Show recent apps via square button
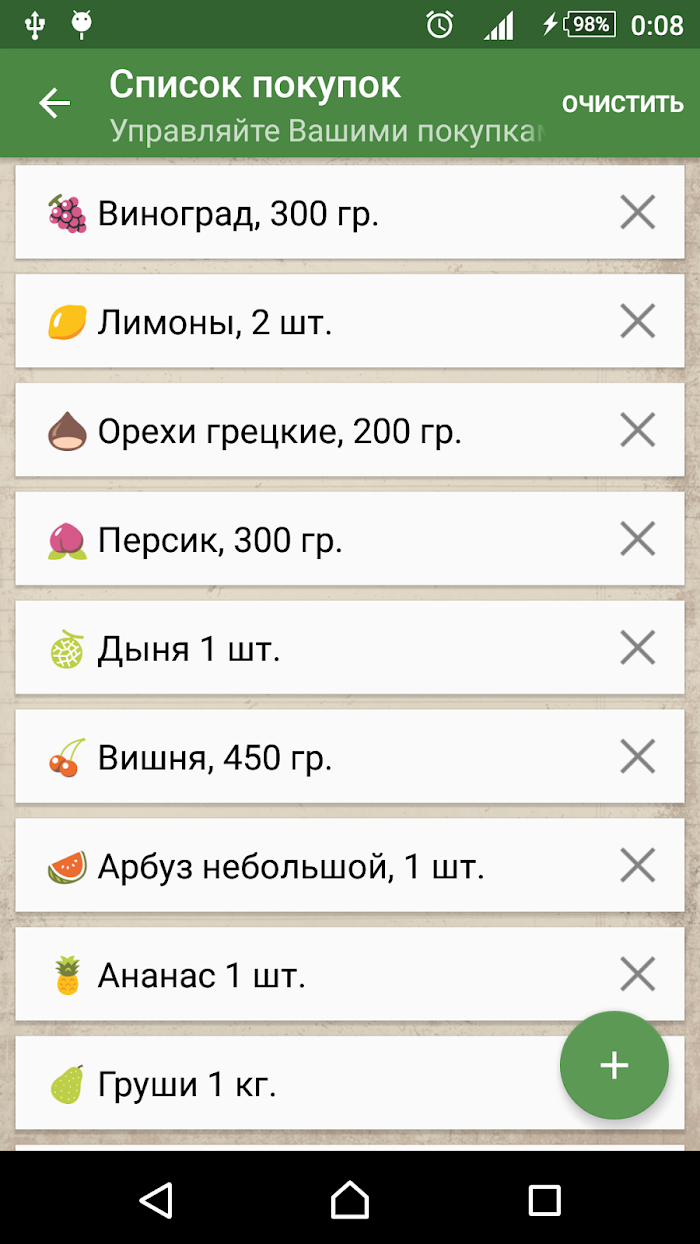Image resolution: width=700 pixels, height=1244 pixels. pyautogui.click(x=544, y=1199)
